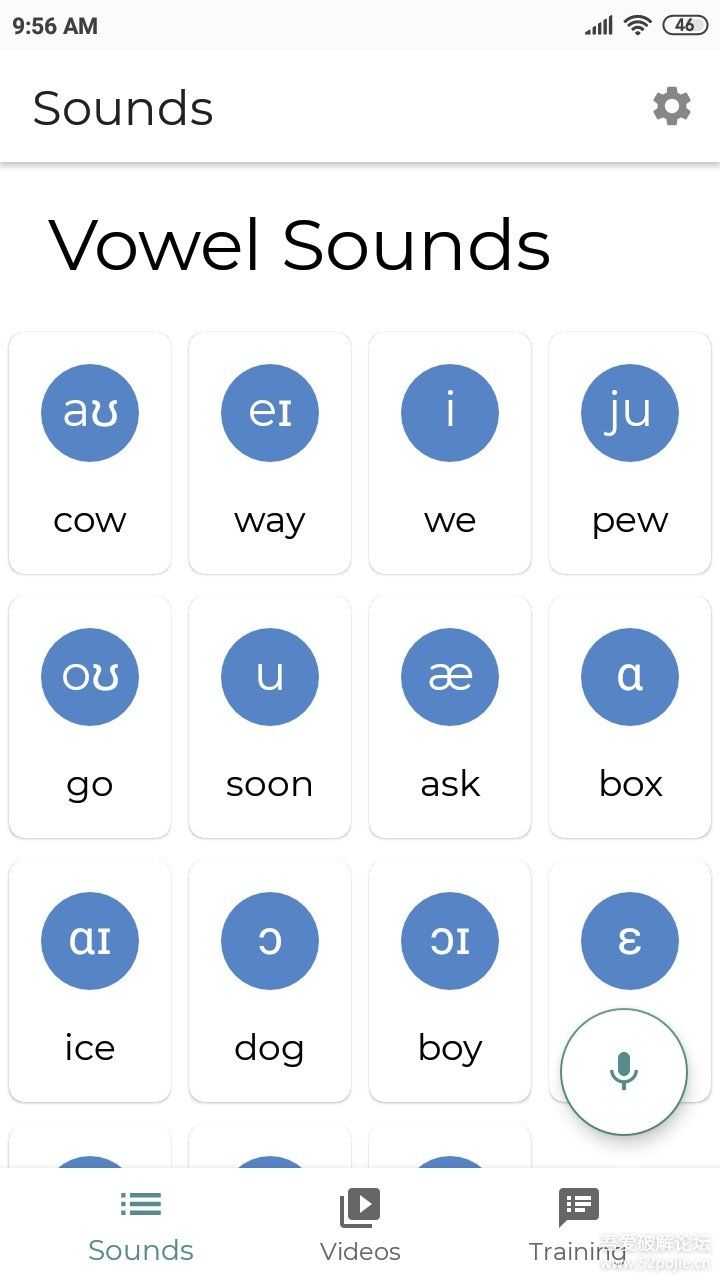Open the 'box' sound card

tap(630, 717)
